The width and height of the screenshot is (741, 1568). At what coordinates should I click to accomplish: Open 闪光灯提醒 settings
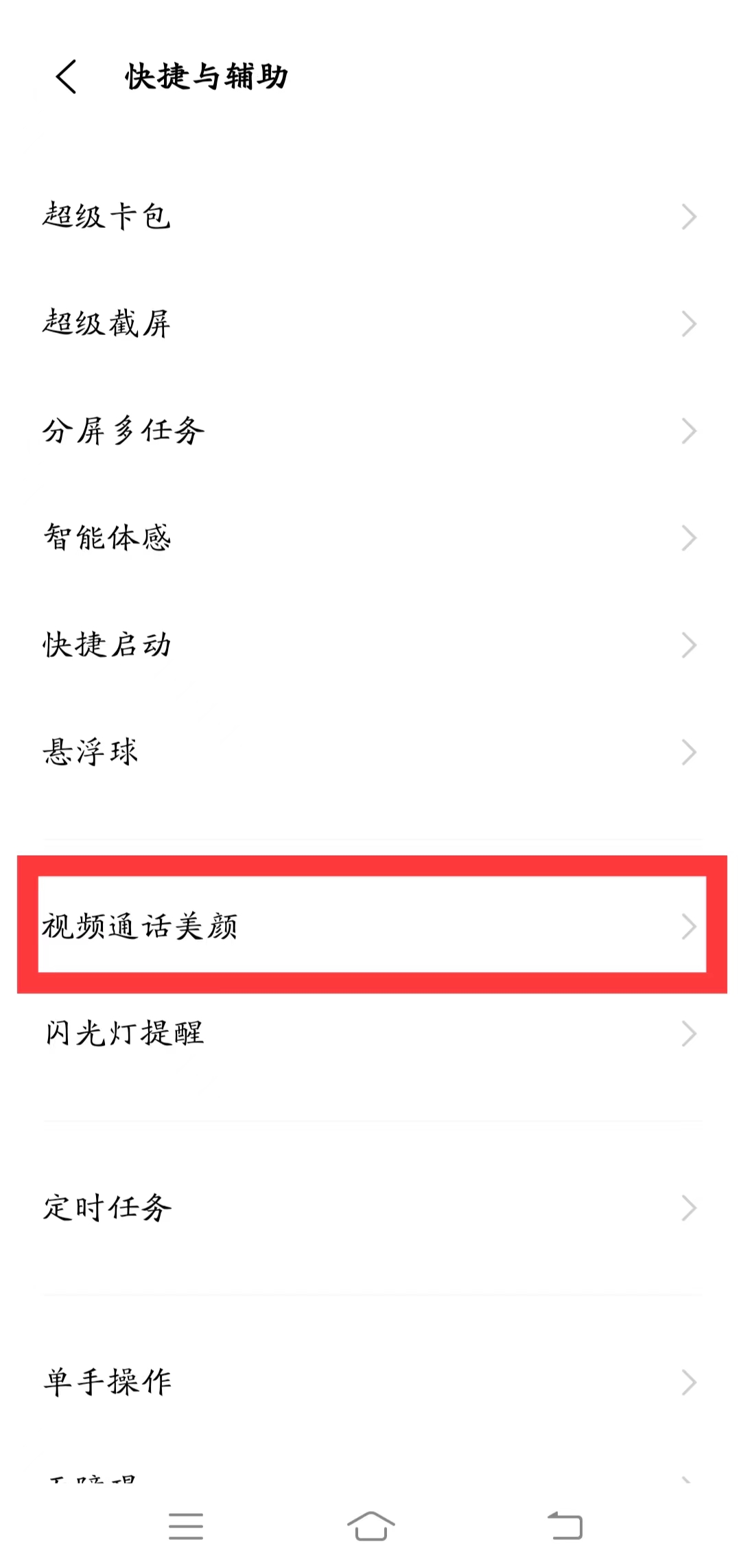coord(370,1033)
